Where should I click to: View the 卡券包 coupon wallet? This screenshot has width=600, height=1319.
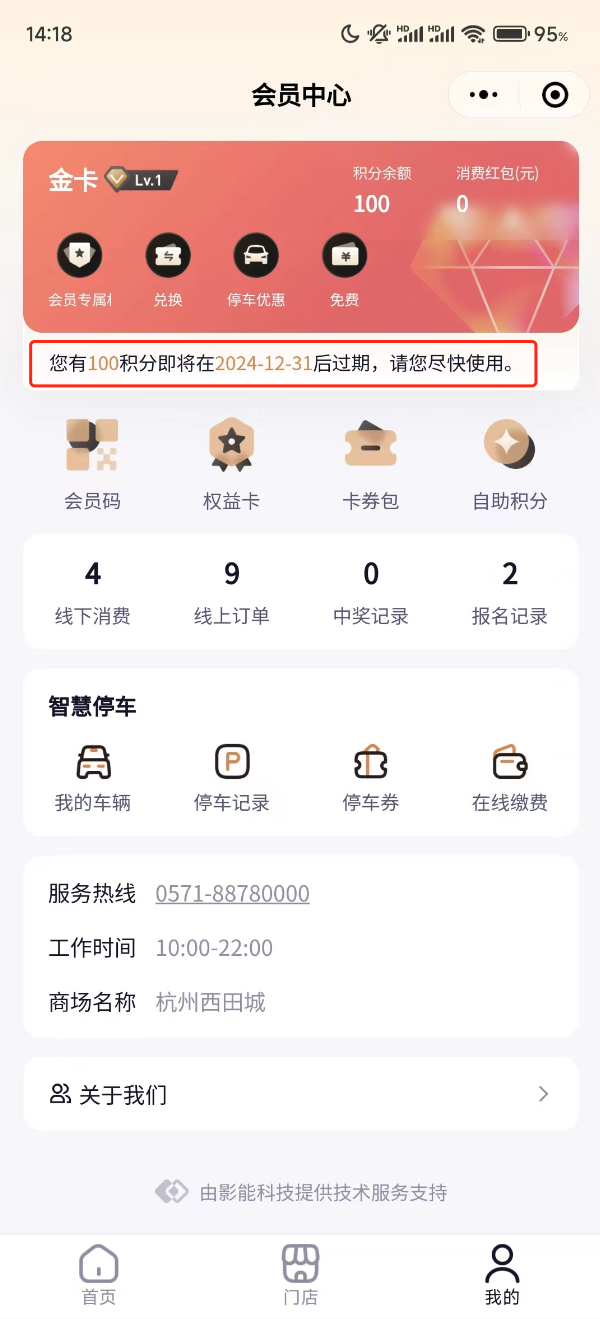[x=370, y=464]
